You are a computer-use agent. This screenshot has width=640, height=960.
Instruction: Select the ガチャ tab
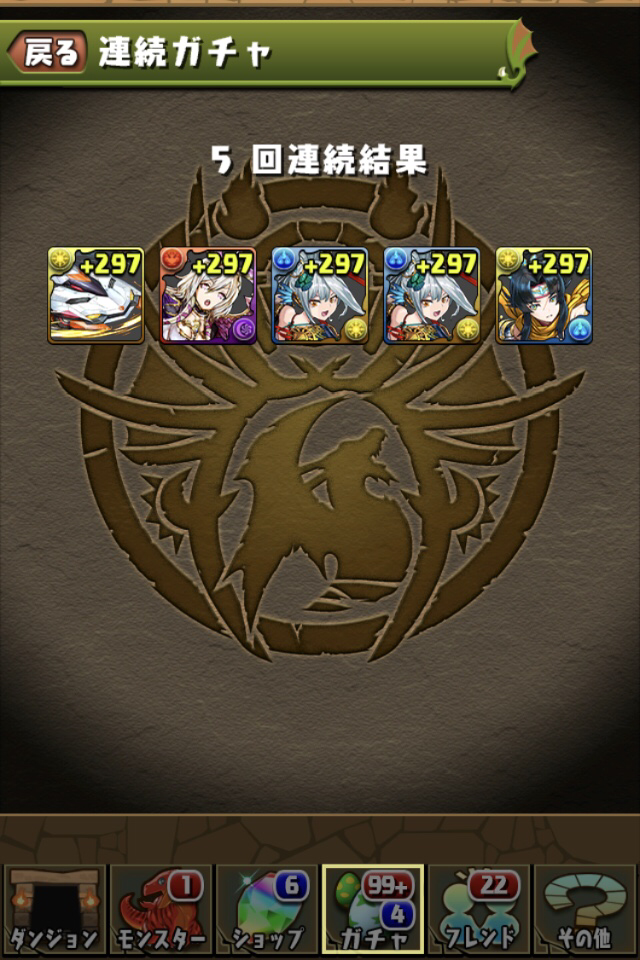373,910
